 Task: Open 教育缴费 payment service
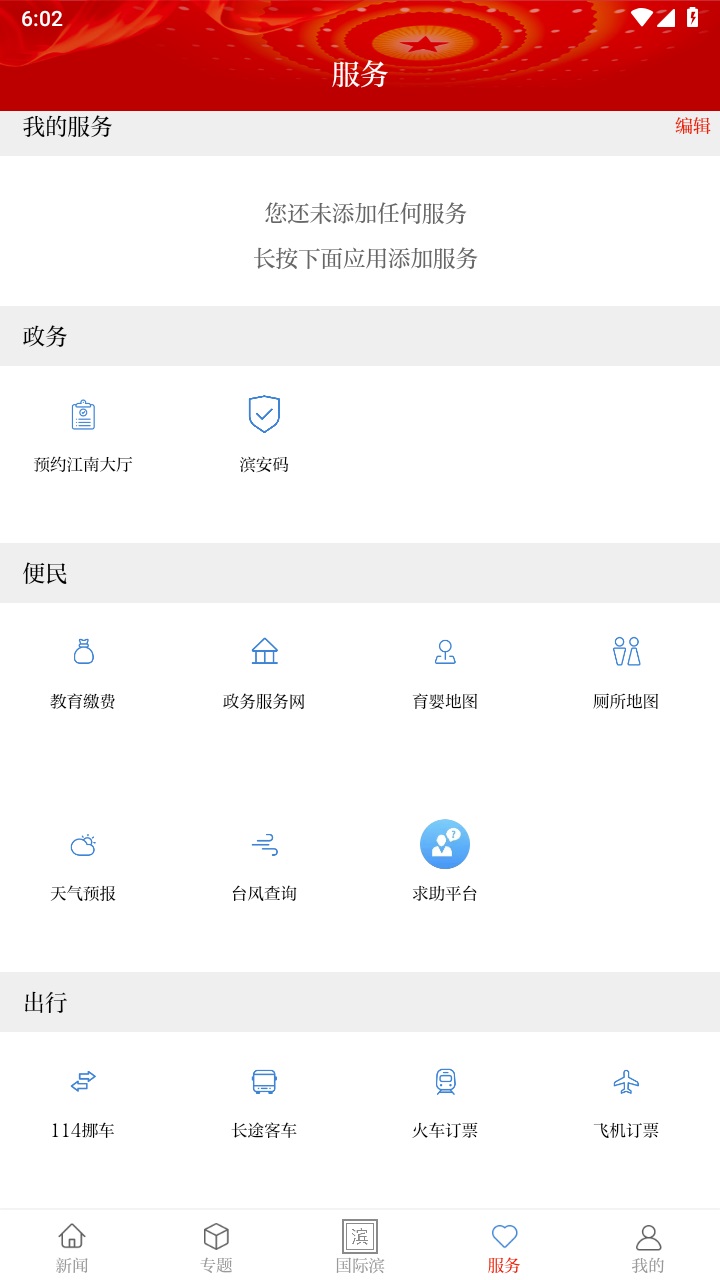tap(83, 670)
